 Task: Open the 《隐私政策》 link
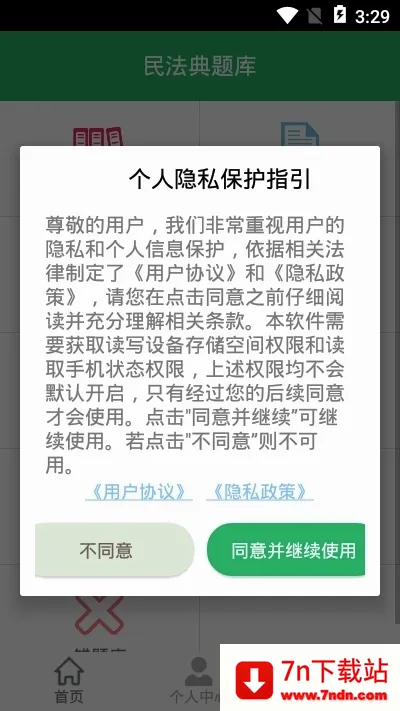click(x=260, y=492)
